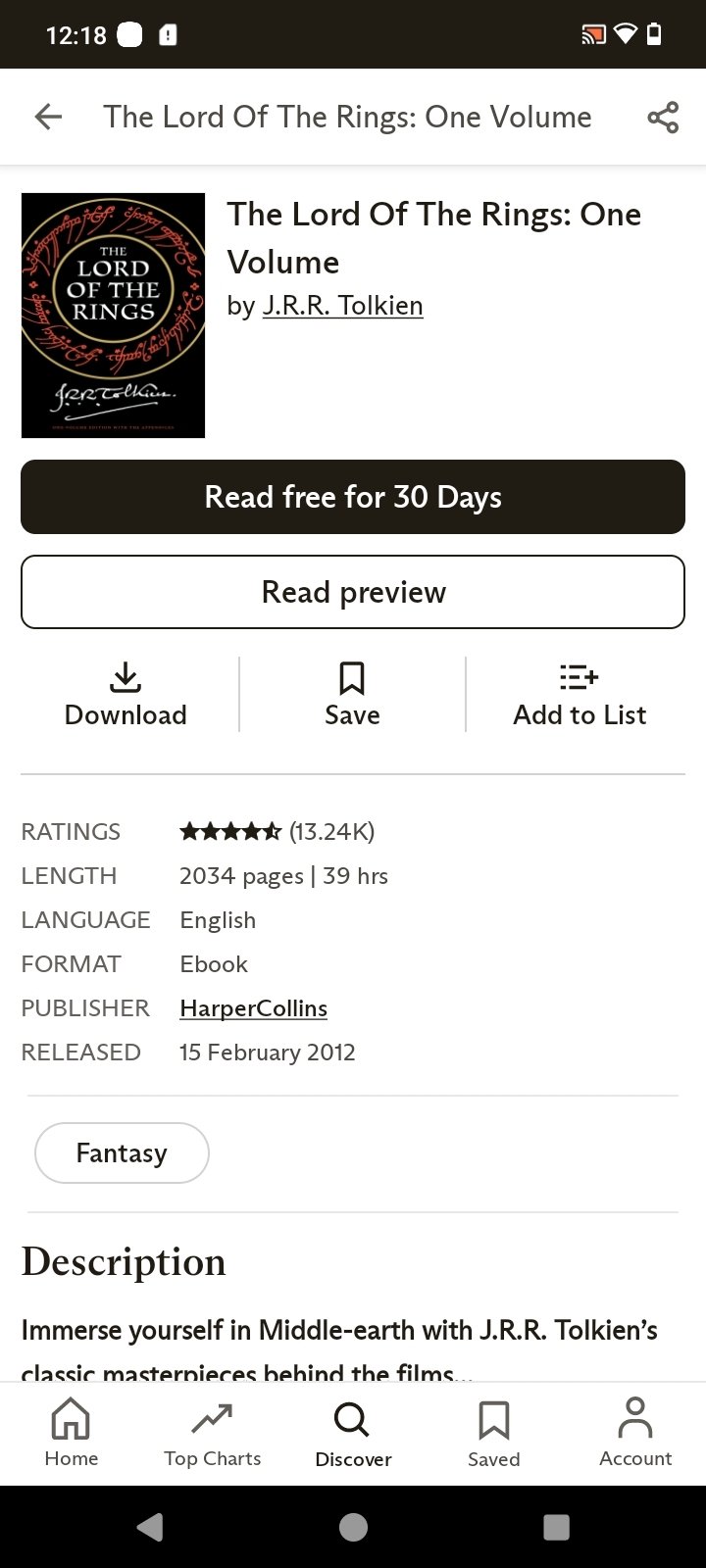
Task: Add the book to a list
Action: click(580, 695)
